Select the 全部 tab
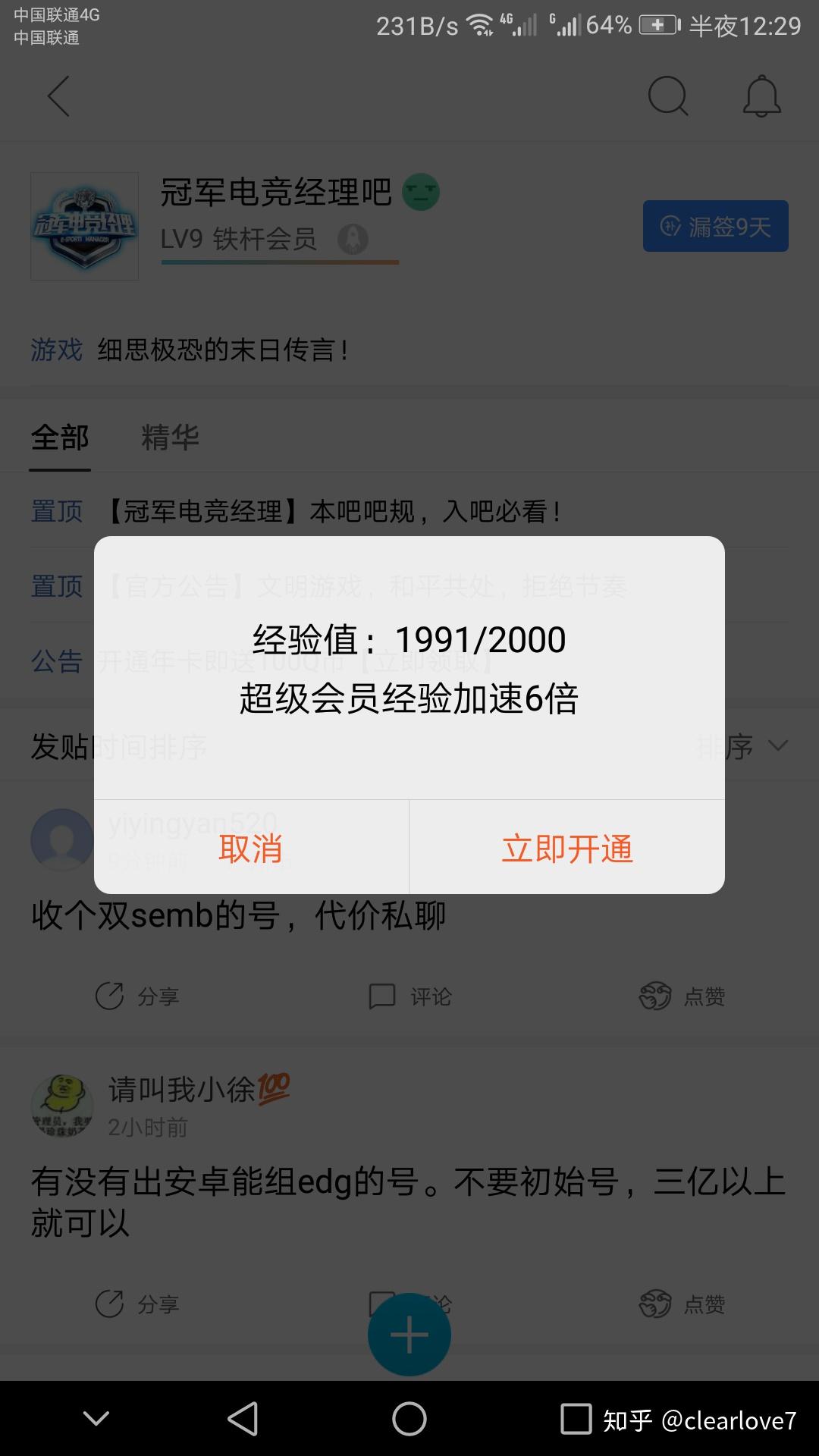This screenshot has width=819, height=1456. [60, 438]
